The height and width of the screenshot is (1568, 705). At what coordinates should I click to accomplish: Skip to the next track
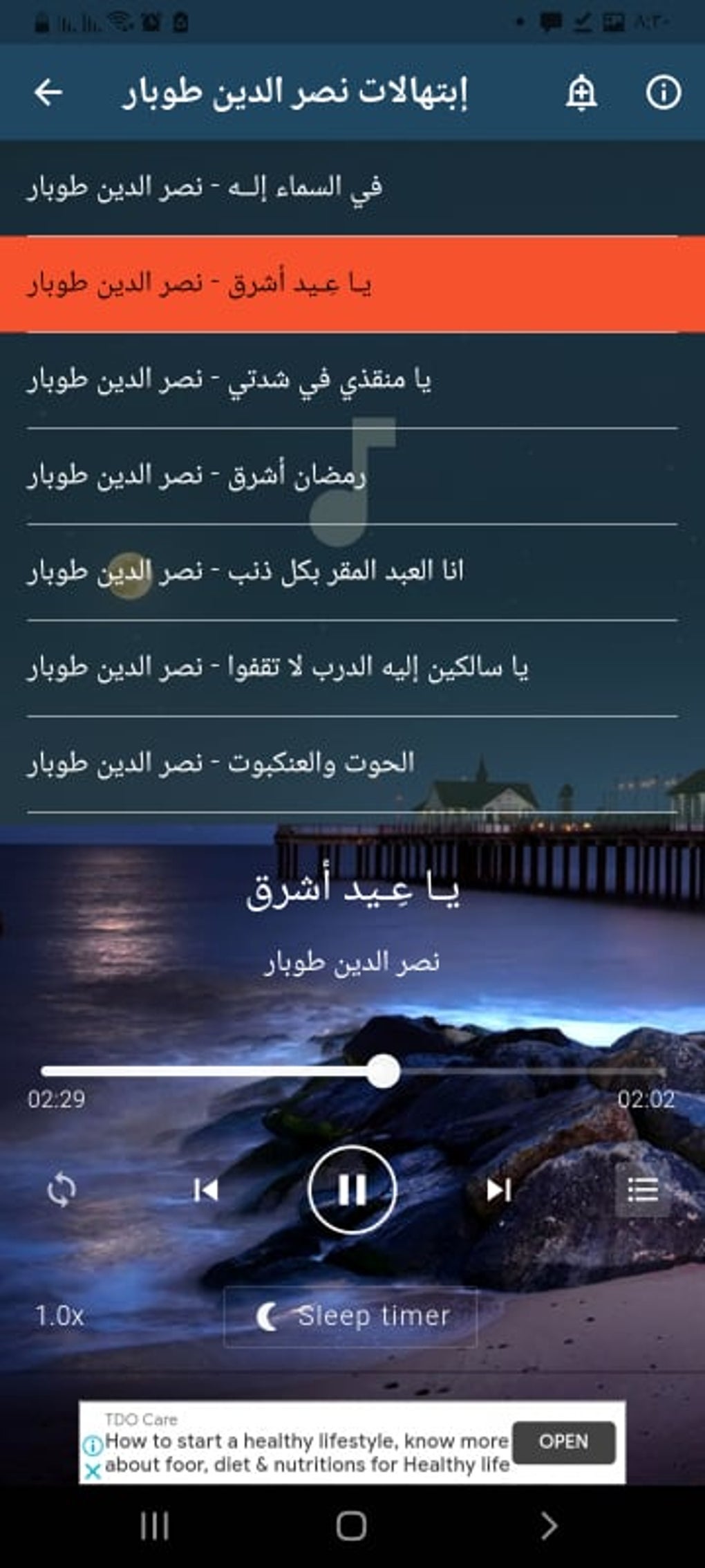(498, 1190)
